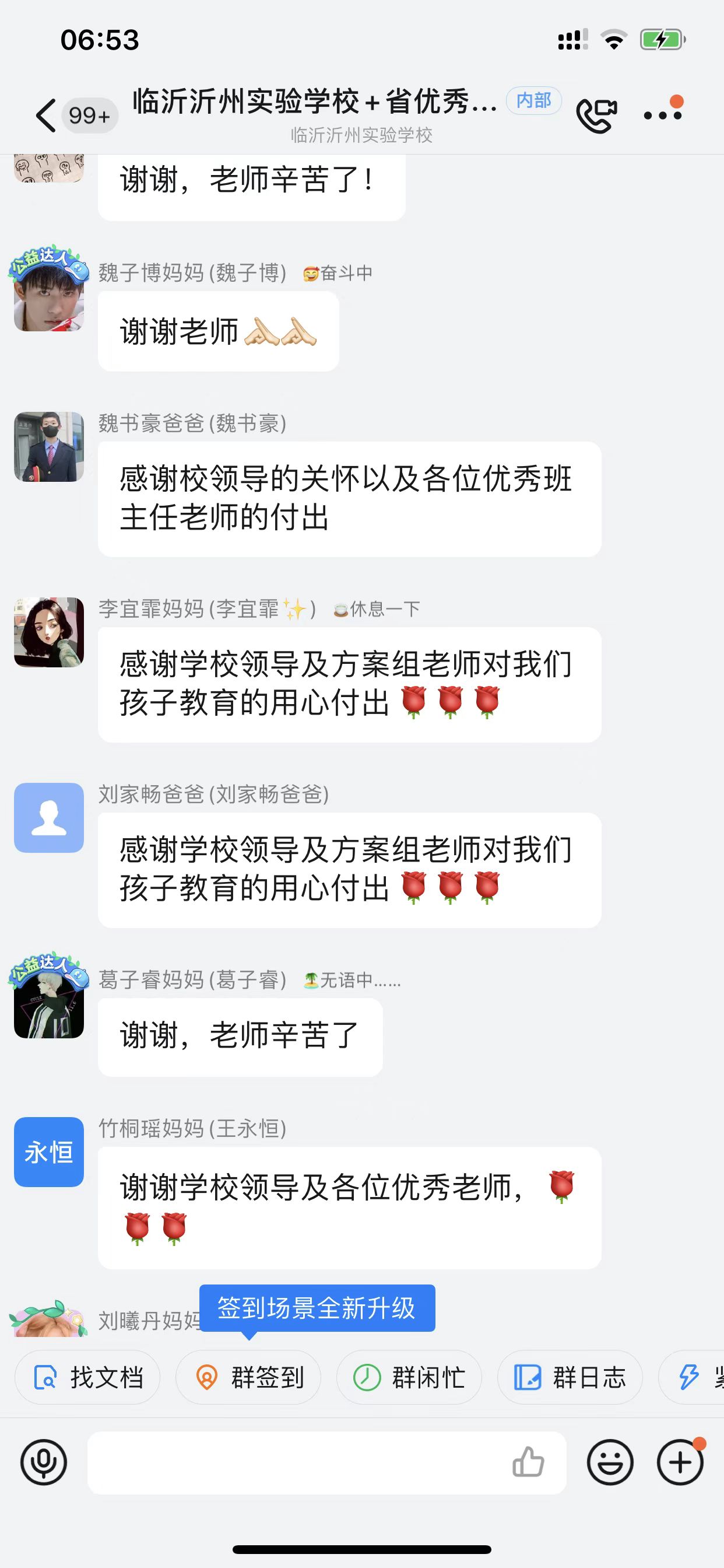The image size is (724, 1568).
Task: Start a group voice or video call
Action: tap(596, 115)
